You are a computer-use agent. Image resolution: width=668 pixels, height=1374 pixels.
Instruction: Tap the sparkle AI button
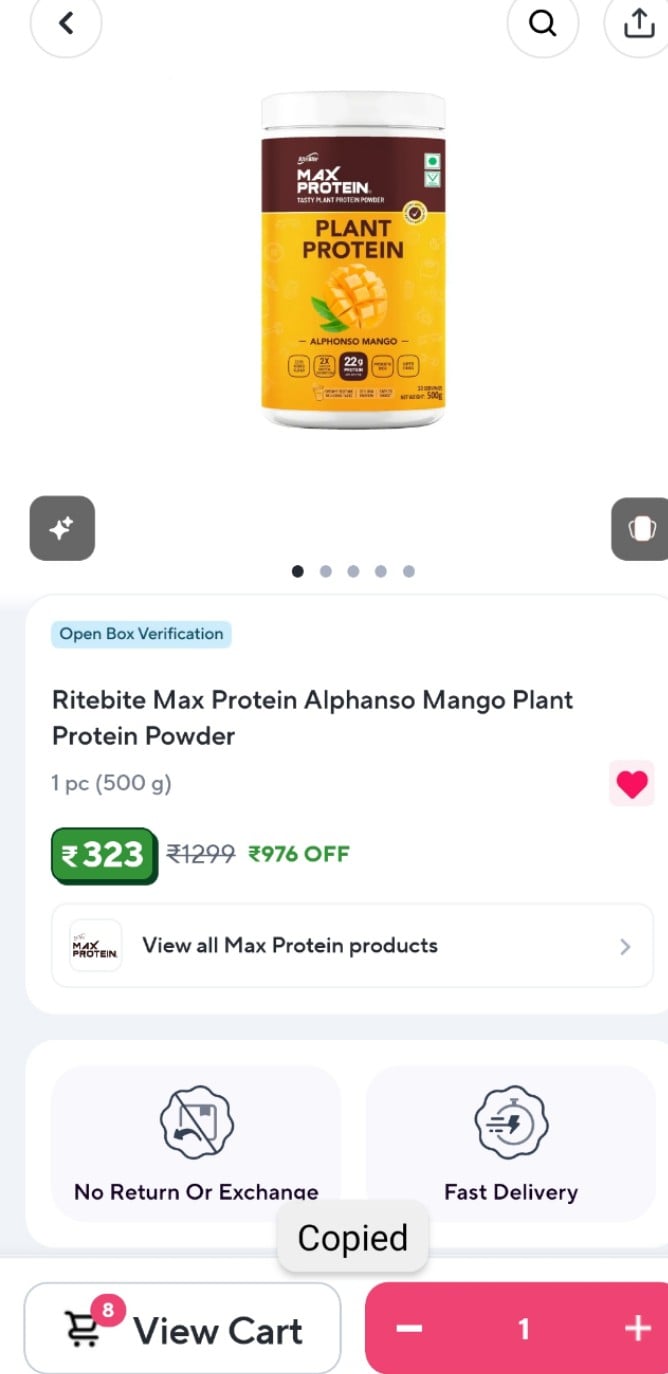point(62,528)
